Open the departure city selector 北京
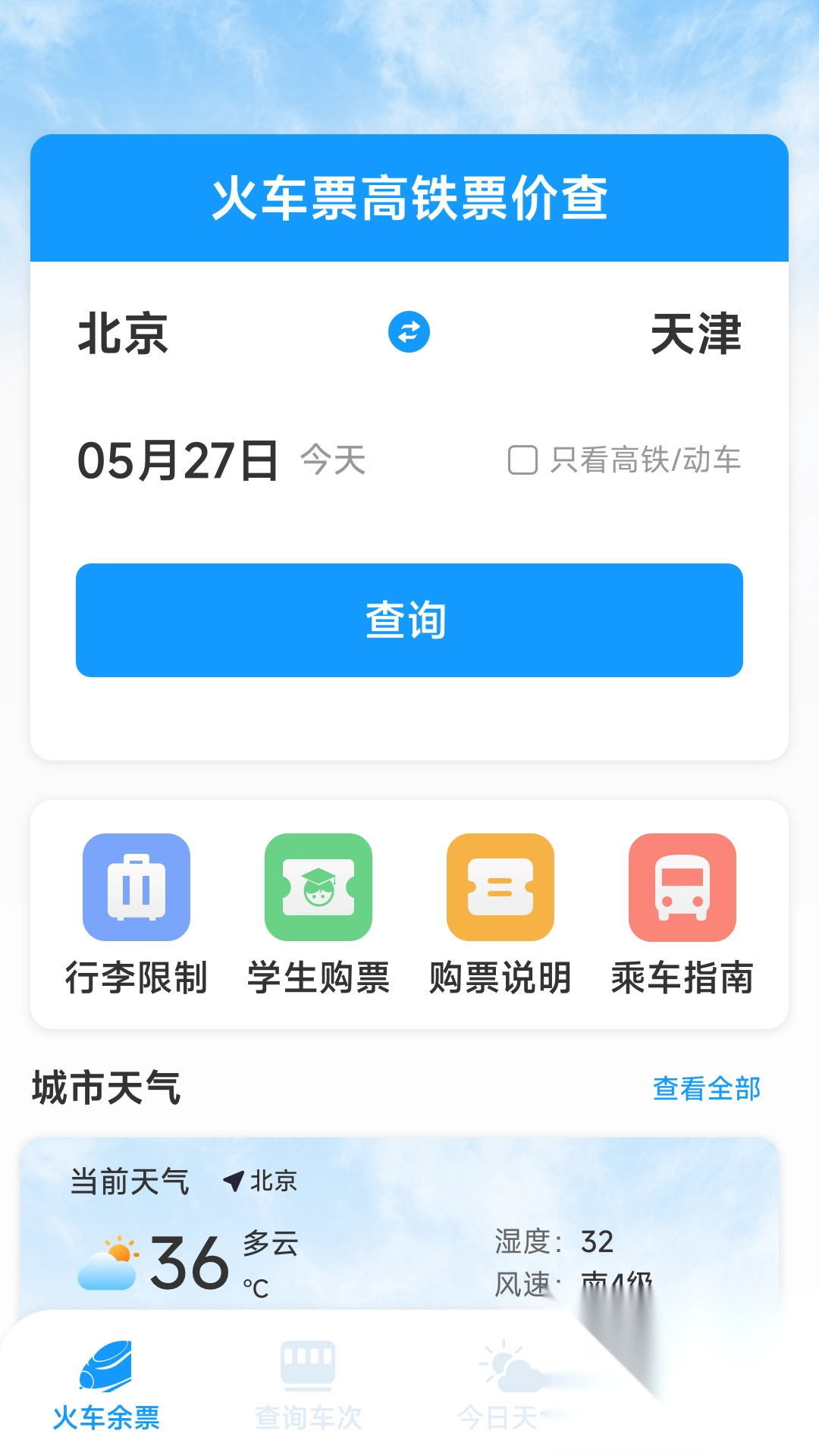Screen dimensions: 819x1456 [x=124, y=337]
